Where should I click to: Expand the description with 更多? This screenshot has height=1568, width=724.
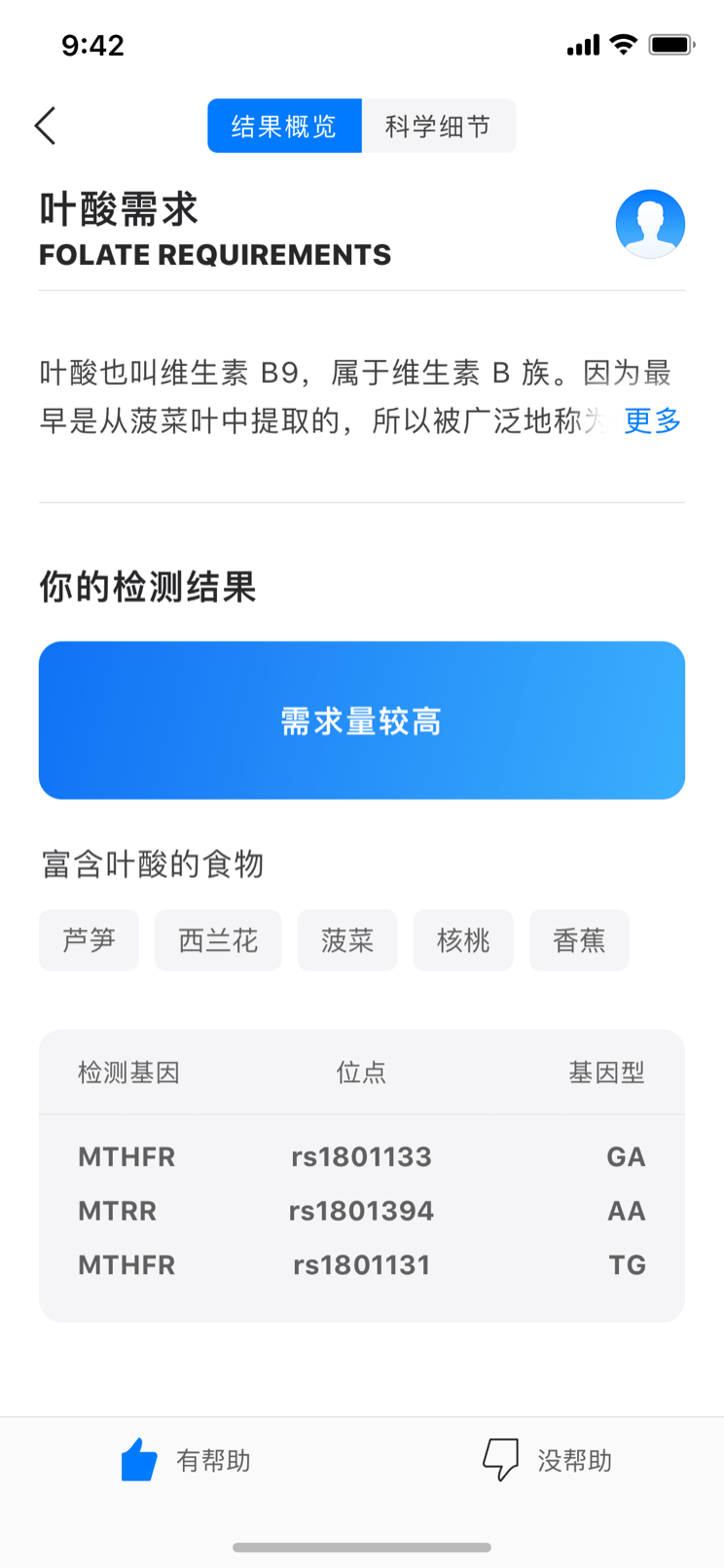[x=652, y=420]
